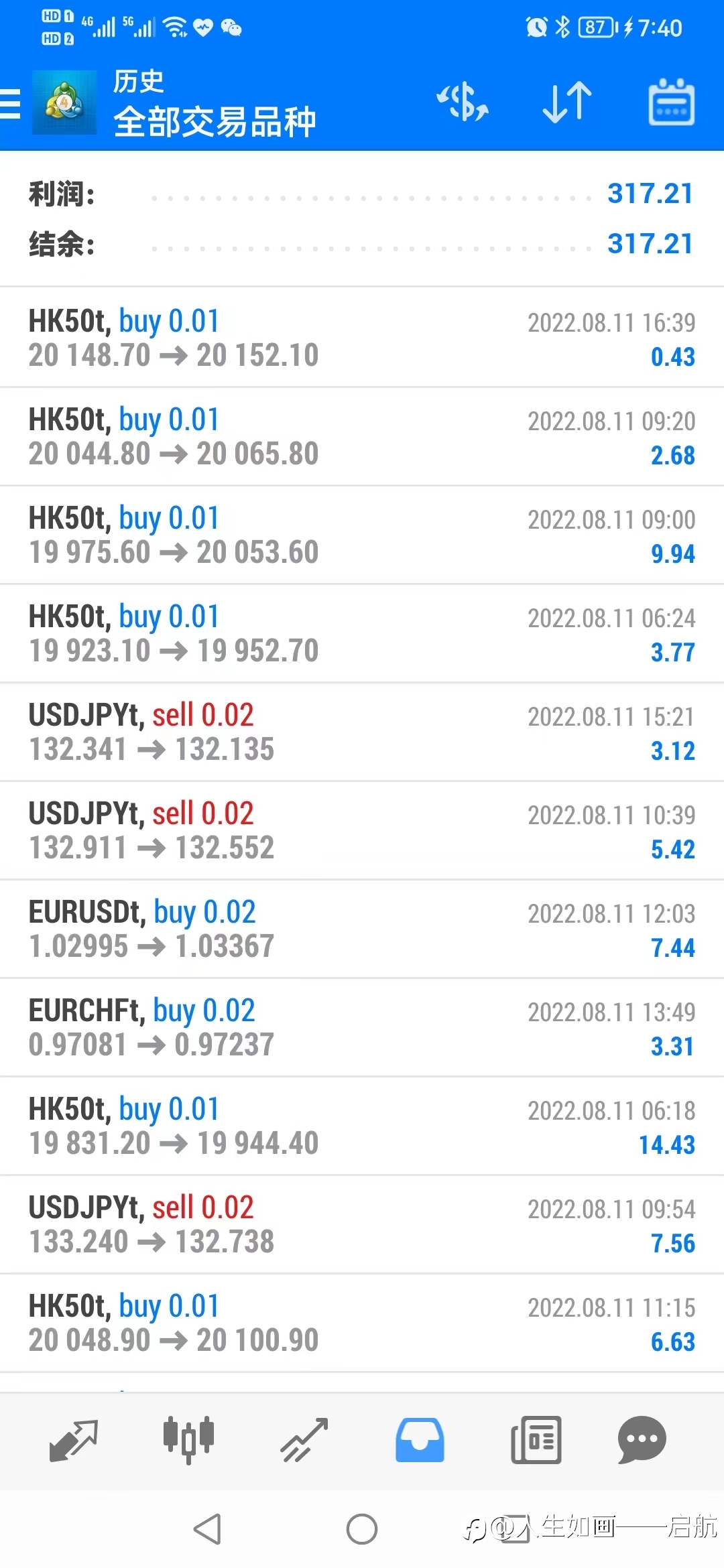Go to the home screen
This screenshot has width=724, height=1568.
(x=362, y=1529)
